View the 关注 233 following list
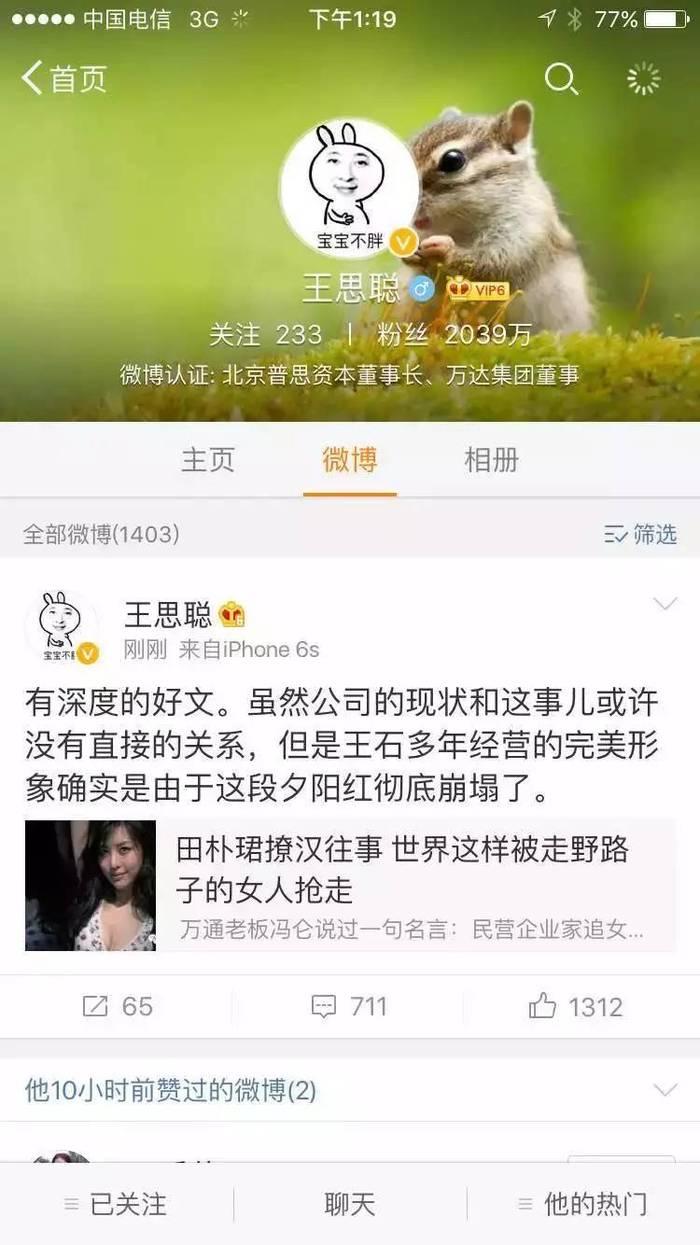The image size is (700, 1245). [x=265, y=334]
